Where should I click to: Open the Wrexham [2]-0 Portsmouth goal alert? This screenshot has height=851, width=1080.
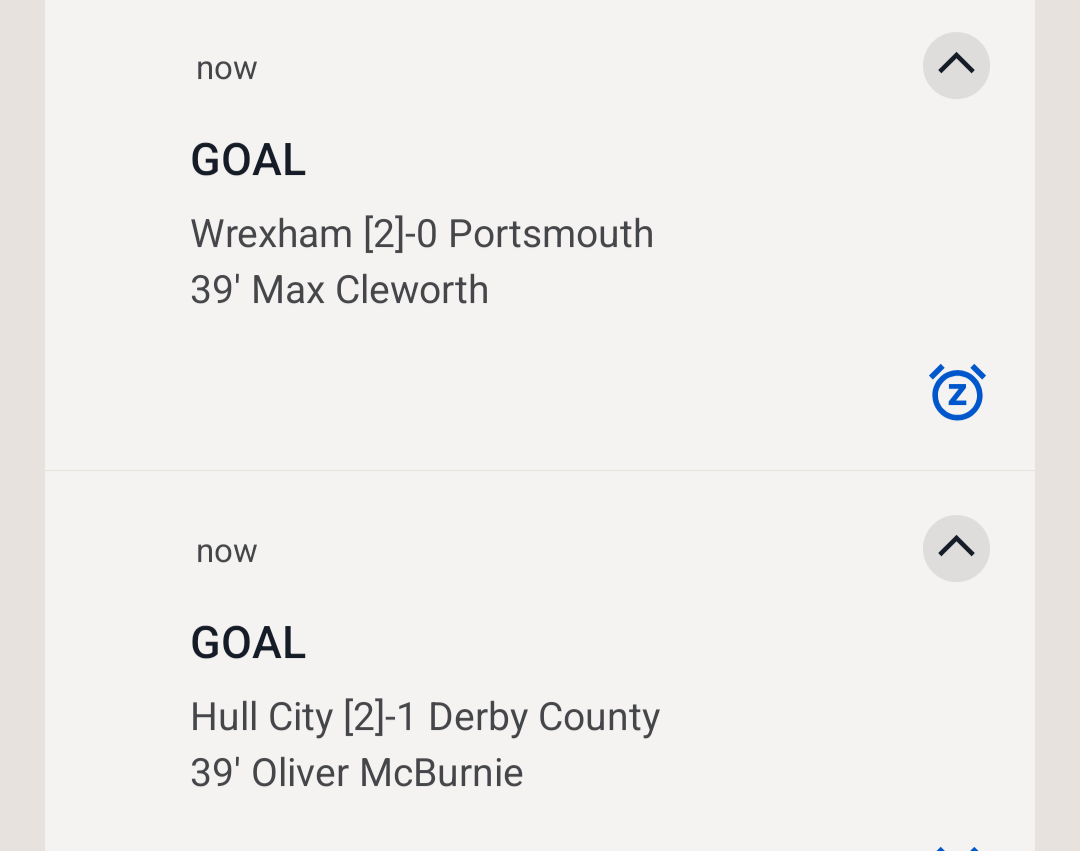[x=421, y=235]
